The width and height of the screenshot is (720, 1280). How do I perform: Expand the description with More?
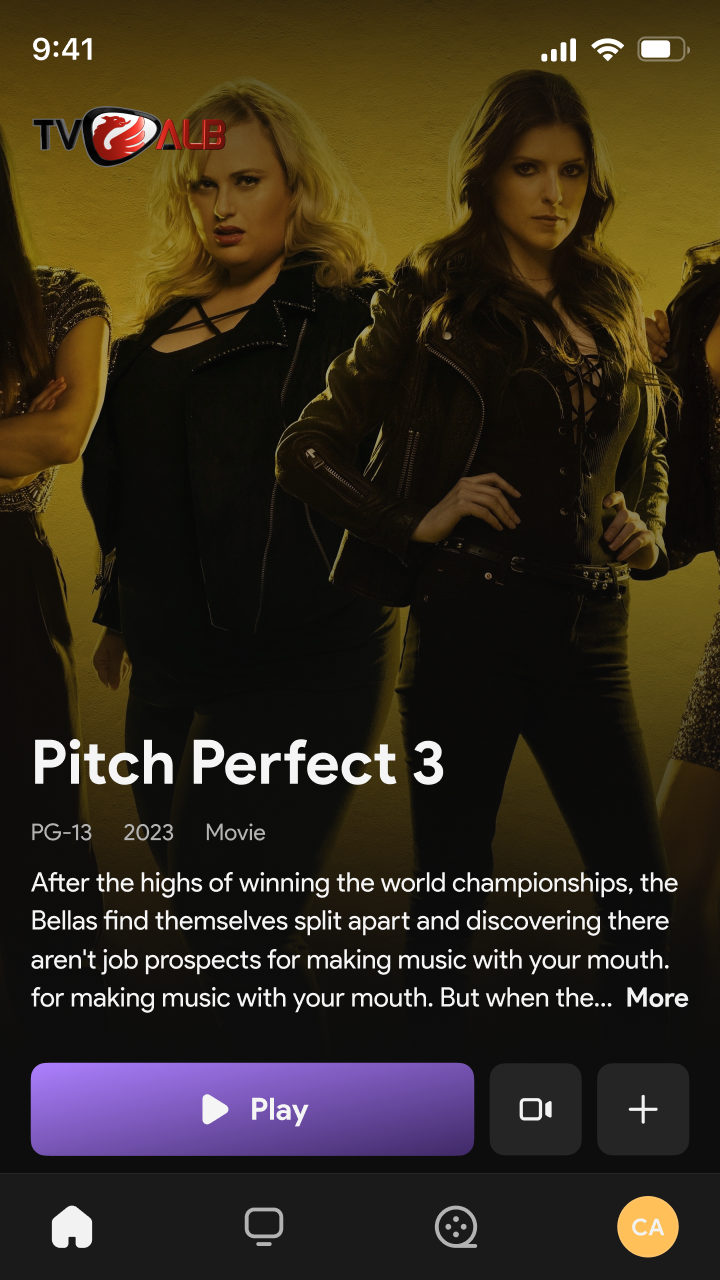click(657, 998)
